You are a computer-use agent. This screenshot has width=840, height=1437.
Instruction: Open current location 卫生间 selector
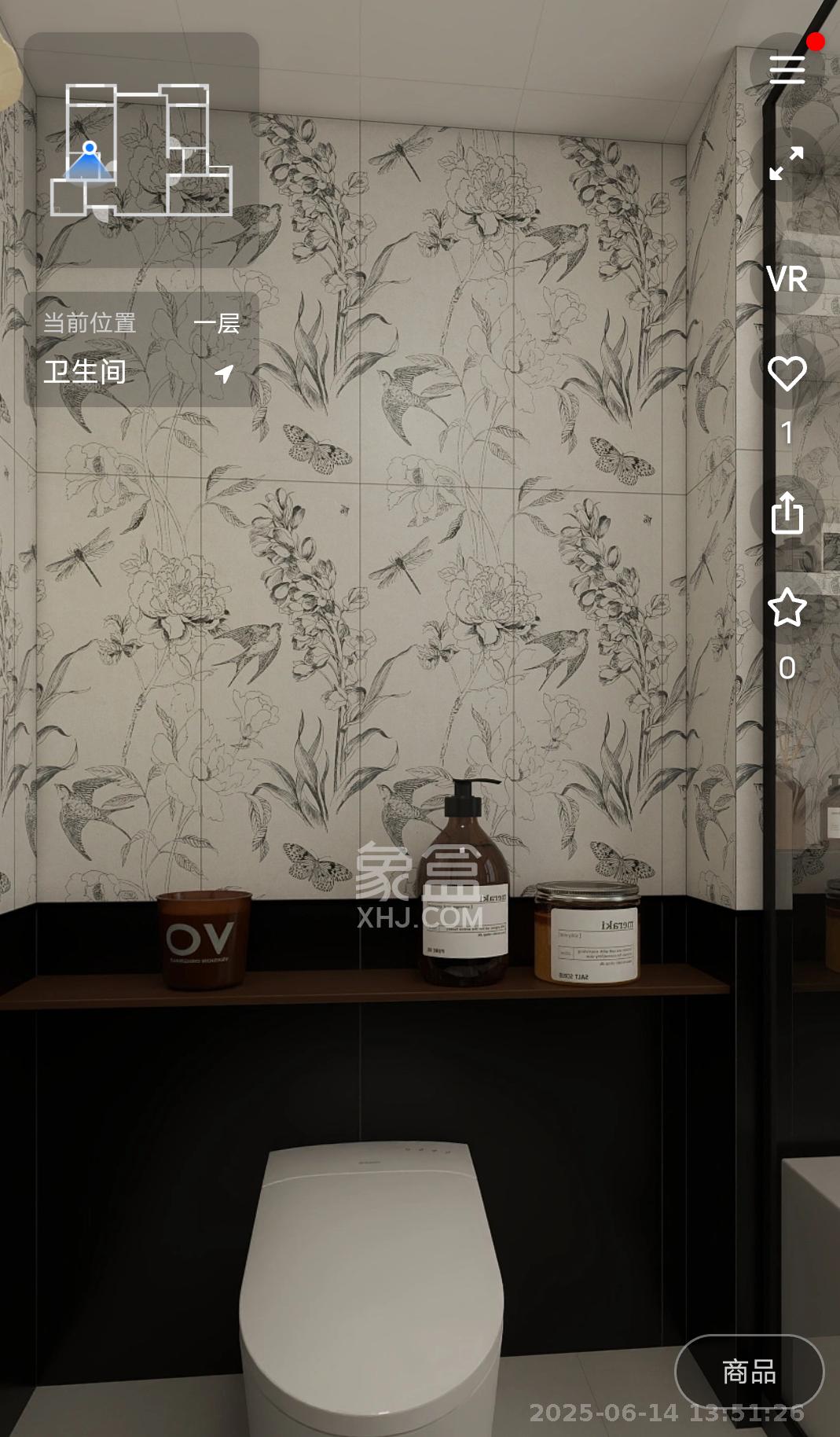click(141, 371)
